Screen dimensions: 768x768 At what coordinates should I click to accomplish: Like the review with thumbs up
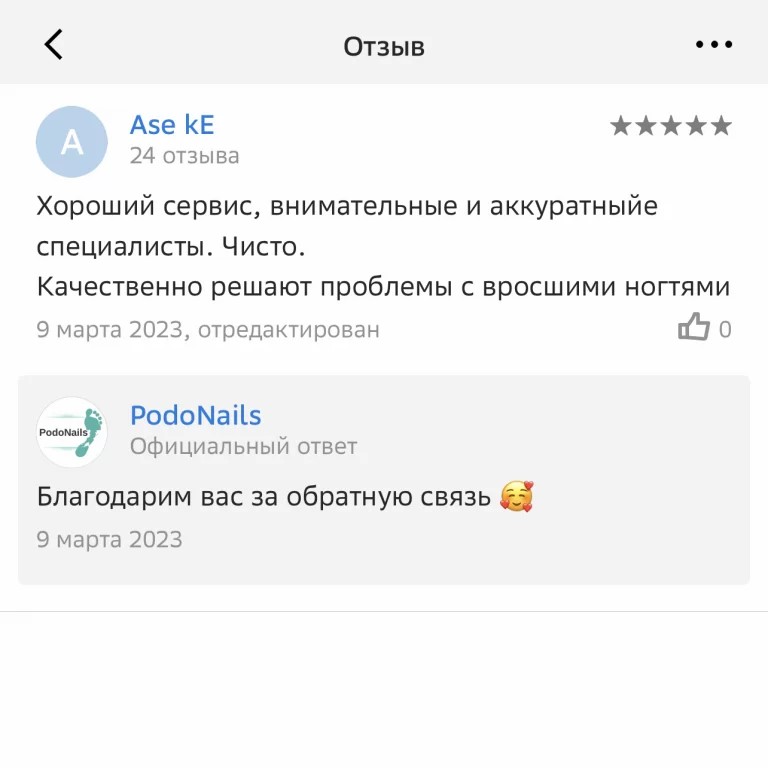click(694, 328)
